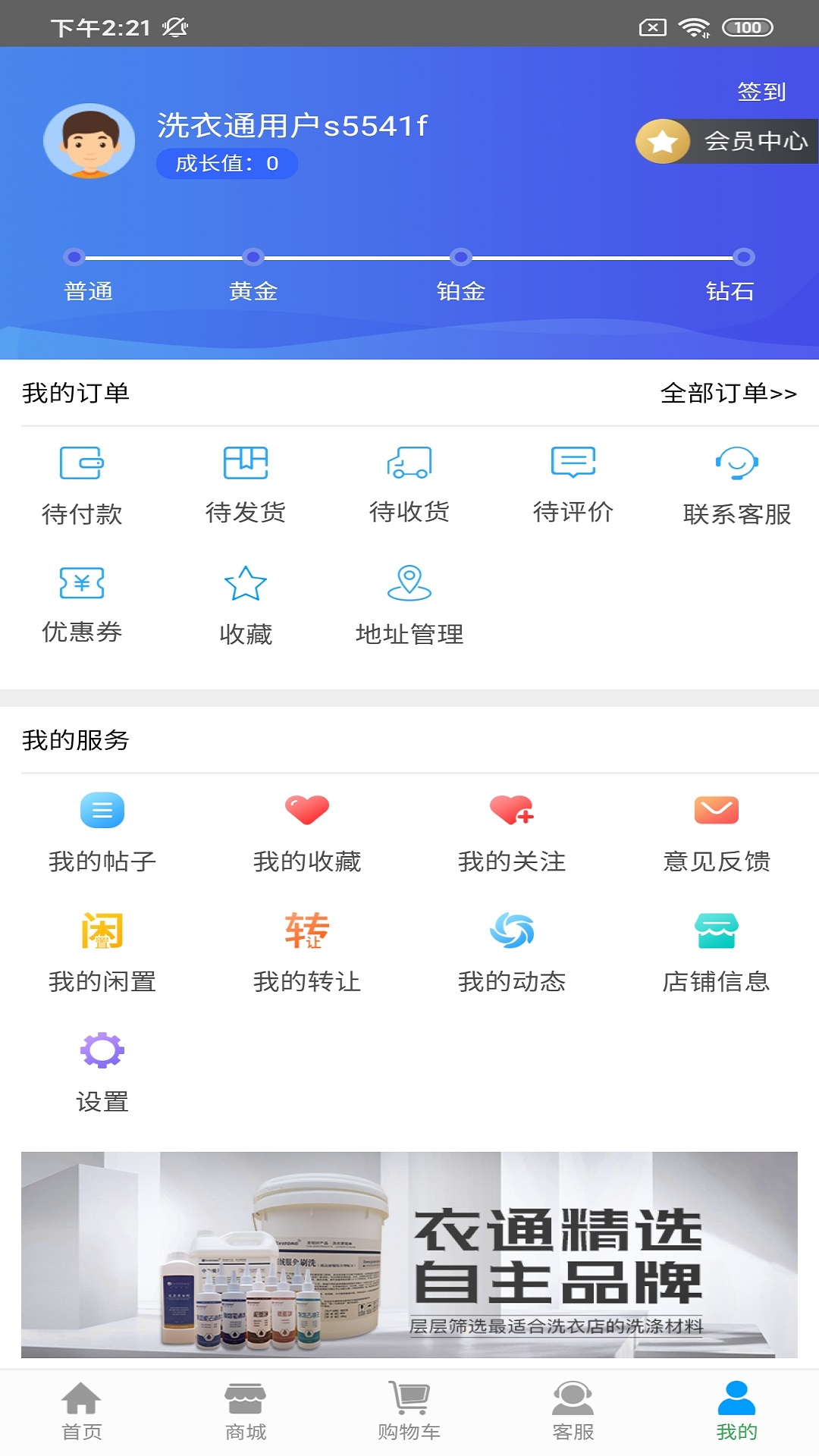The width and height of the screenshot is (819, 1456).
Task: Open 我的帖子 my posts
Action: click(x=102, y=830)
